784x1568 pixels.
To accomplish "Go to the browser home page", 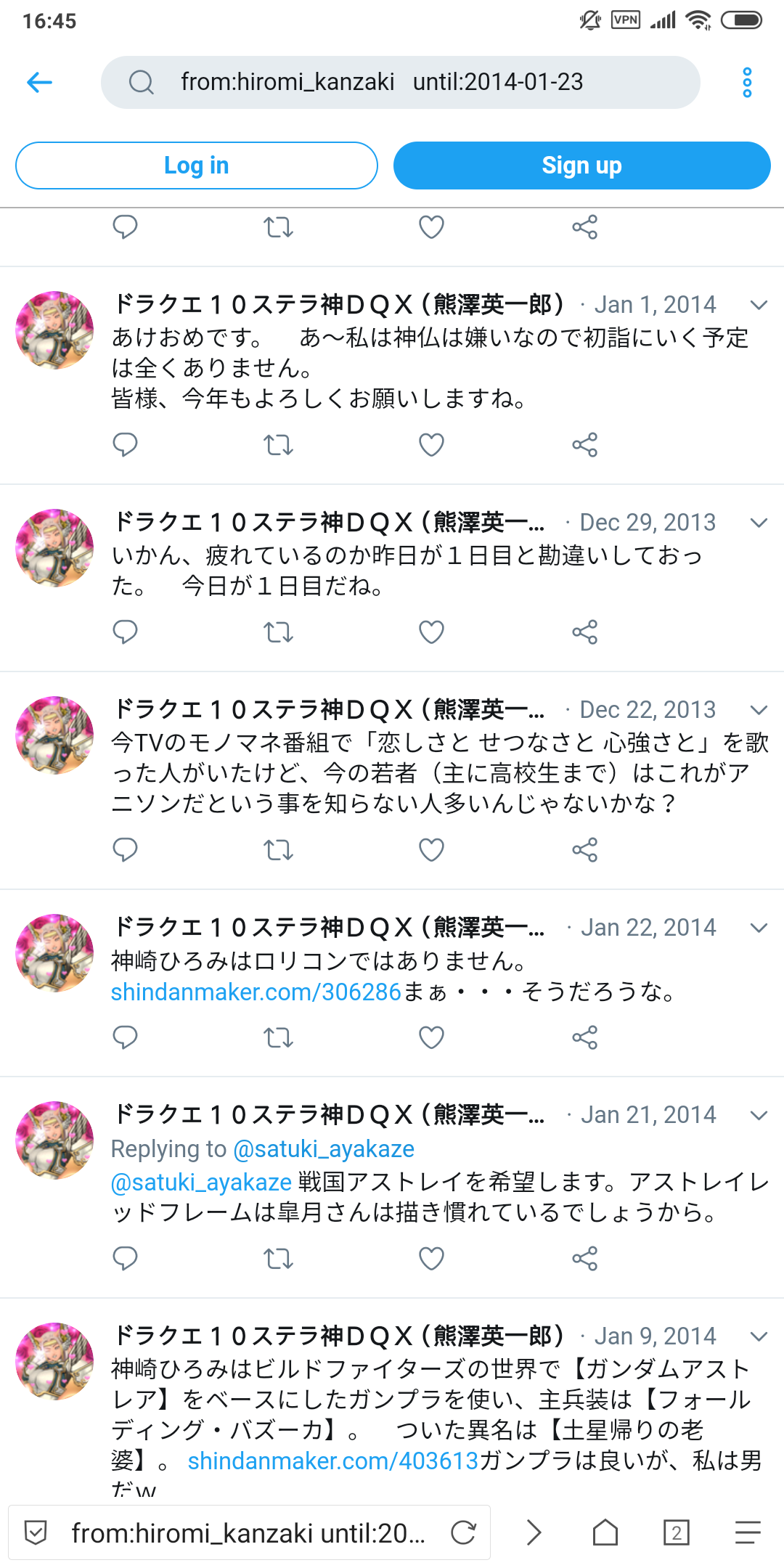I will (605, 1532).
